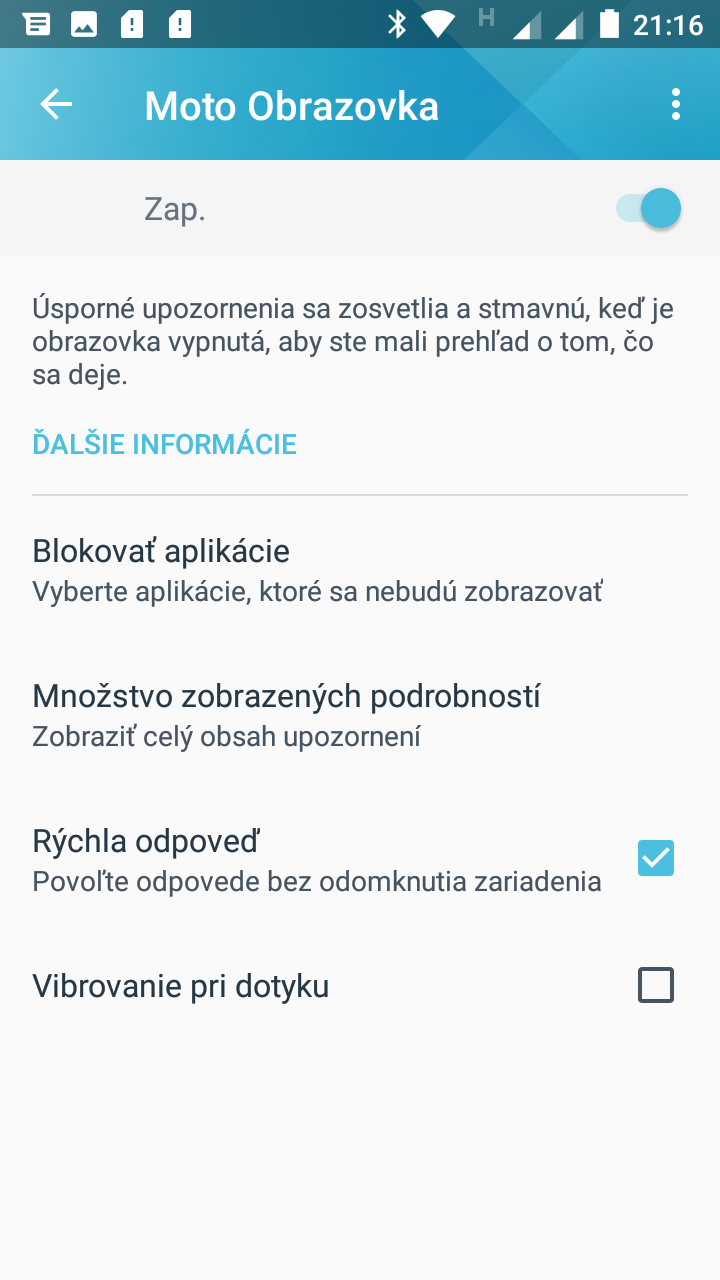Viewport: 720px width, 1280px height.
Task: Go back using the arrow icon
Action: pyautogui.click(x=56, y=104)
